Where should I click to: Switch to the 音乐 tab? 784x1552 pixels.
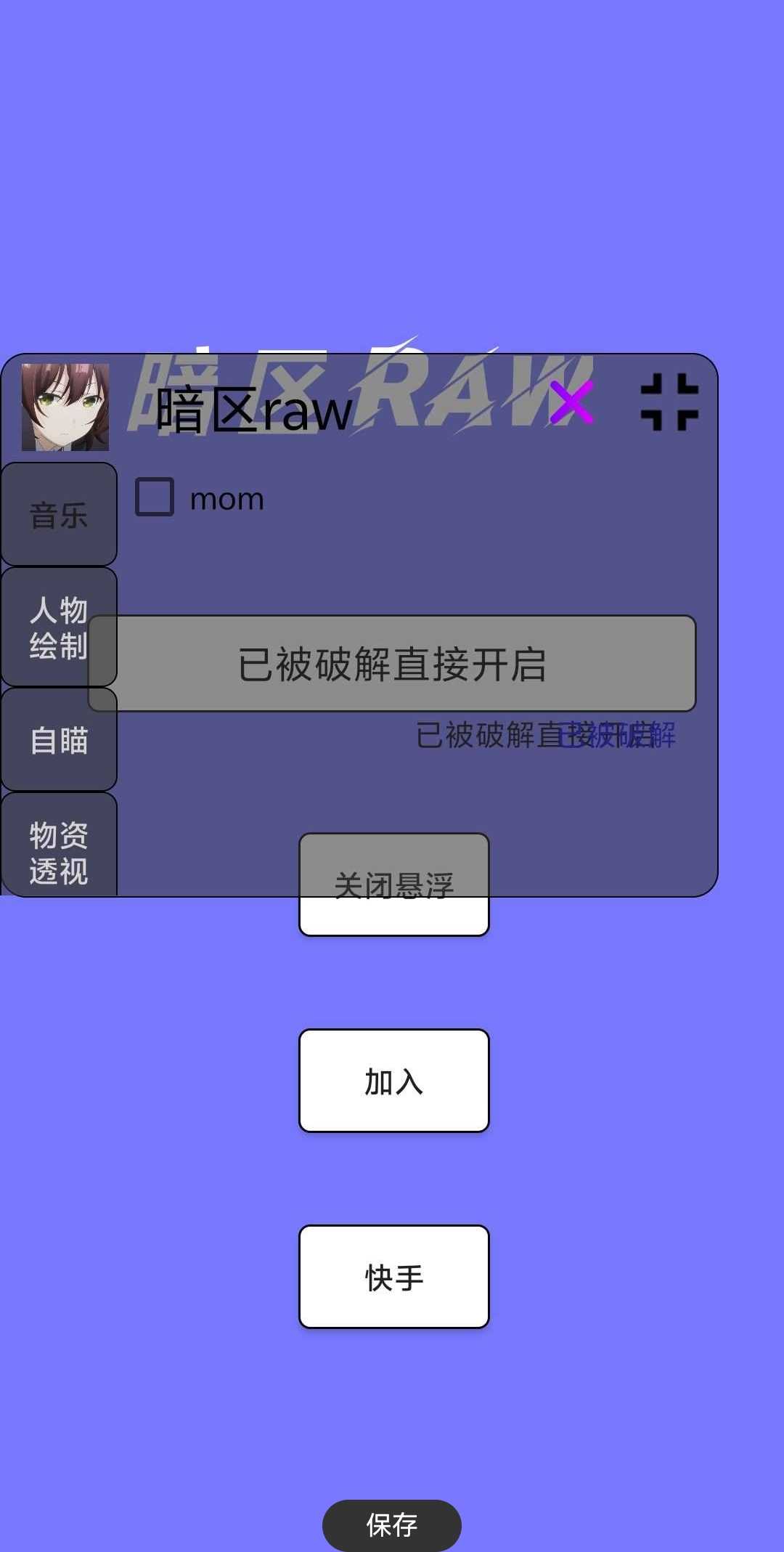click(x=58, y=515)
